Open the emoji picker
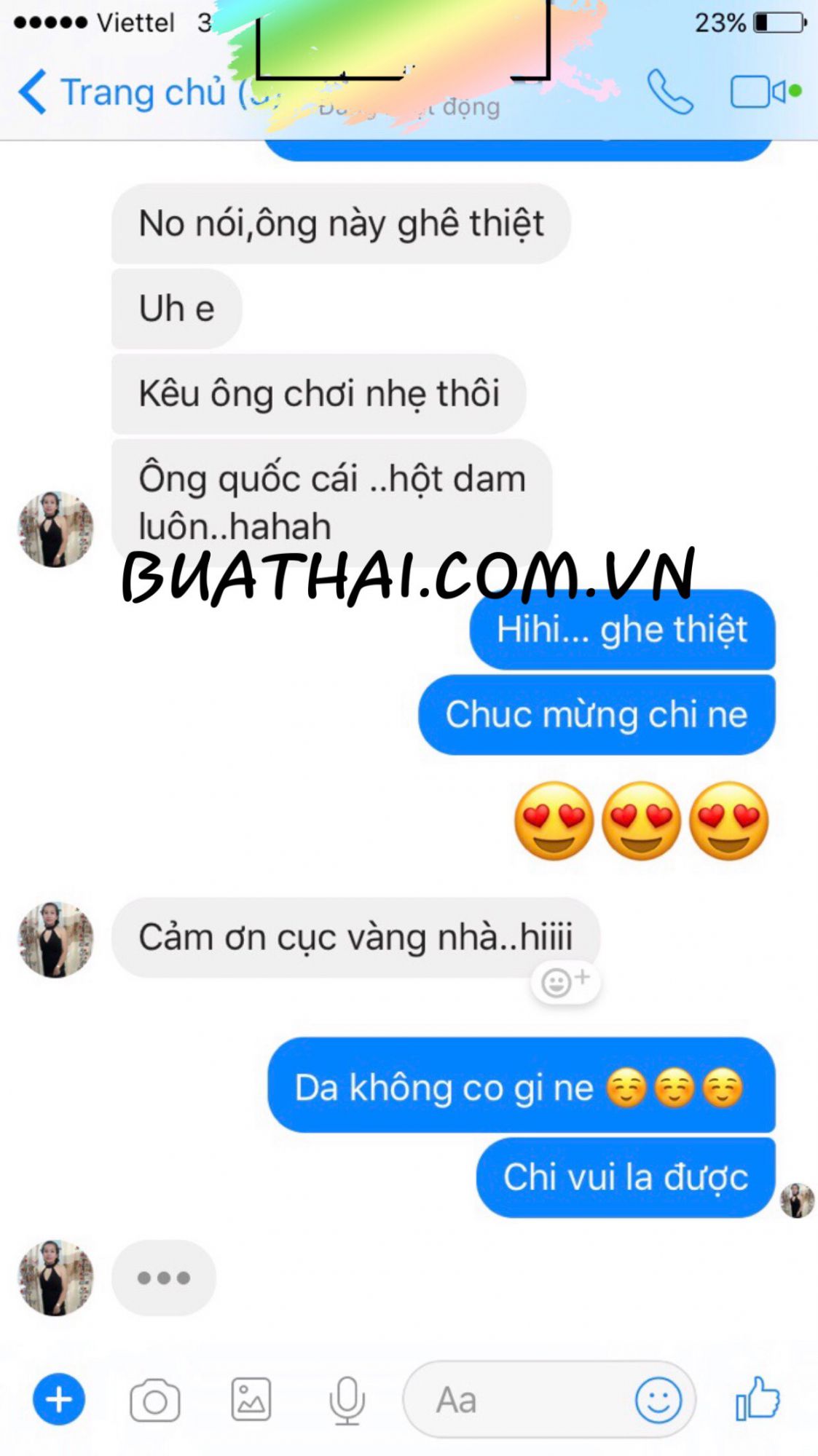This screenshot has height=1456, width=818. (658, 1399)
